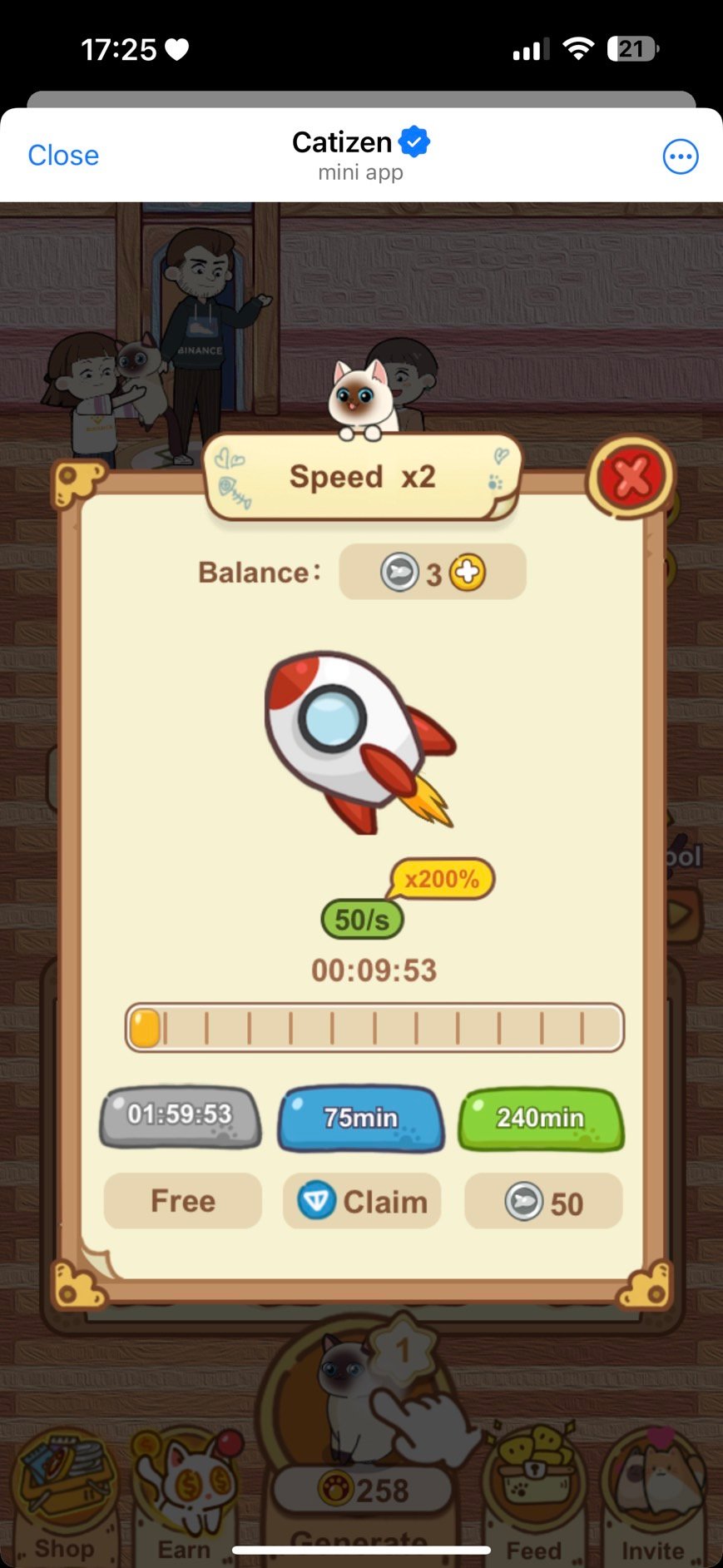Tap the Free boost button
Screen dimensions: 723x1568
click(x=183, y=1201)
